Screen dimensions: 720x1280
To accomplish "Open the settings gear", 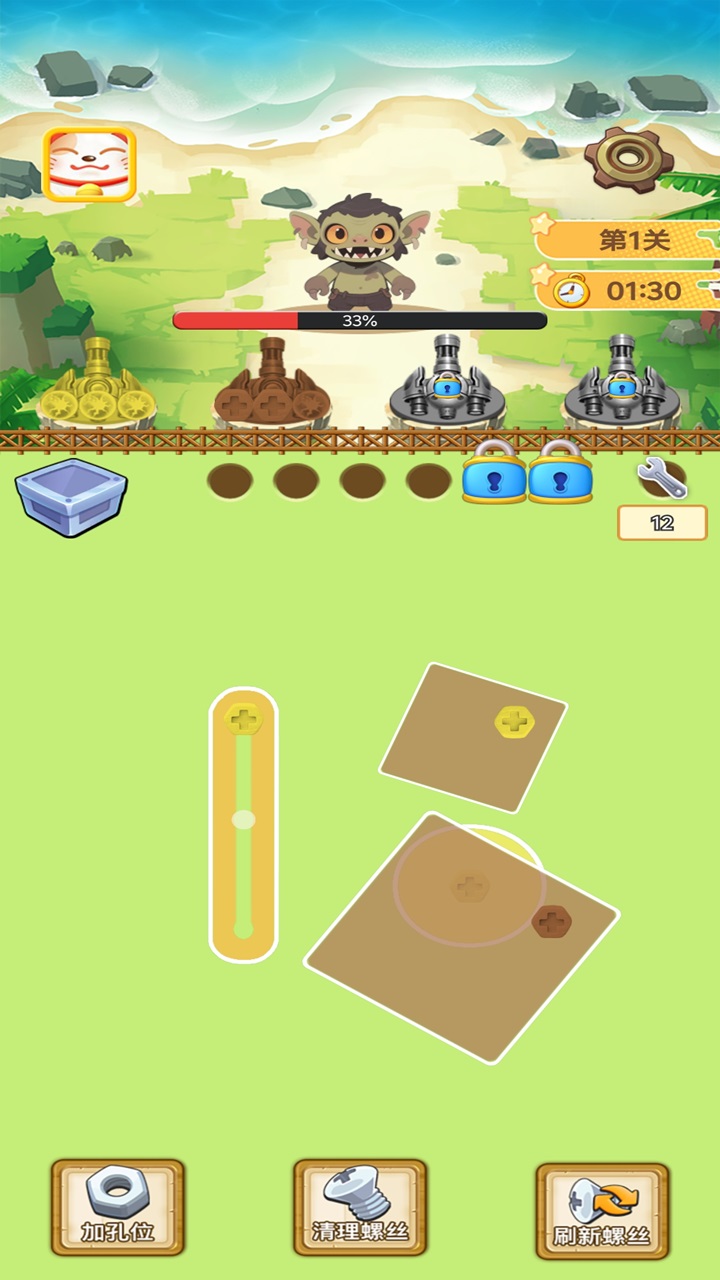I will [x=629, y=158].
